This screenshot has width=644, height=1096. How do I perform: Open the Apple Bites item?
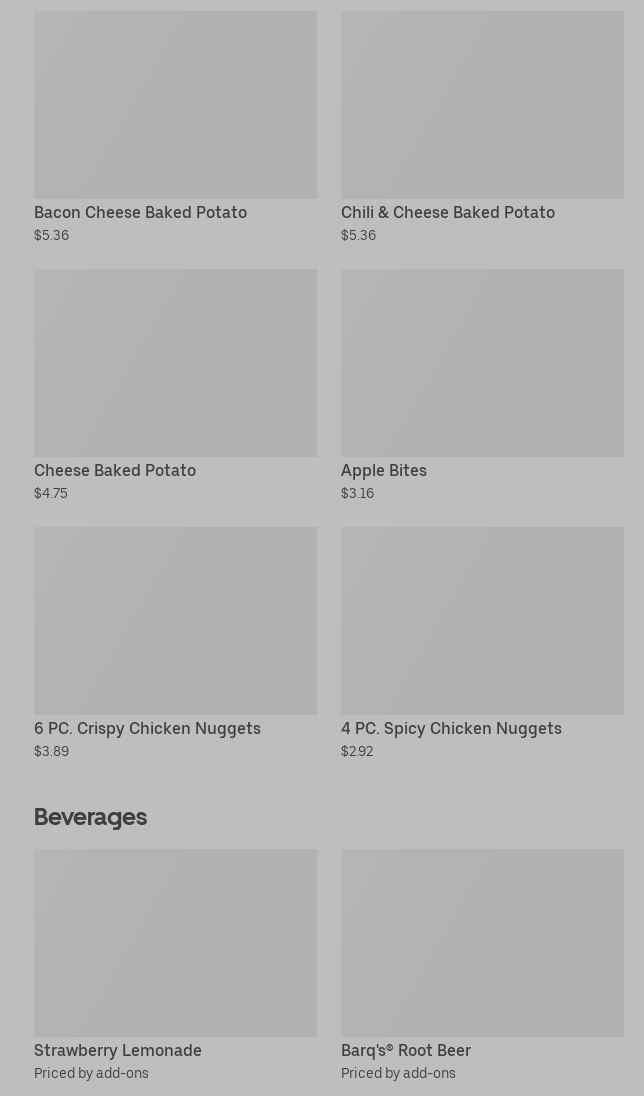point(482,385)
